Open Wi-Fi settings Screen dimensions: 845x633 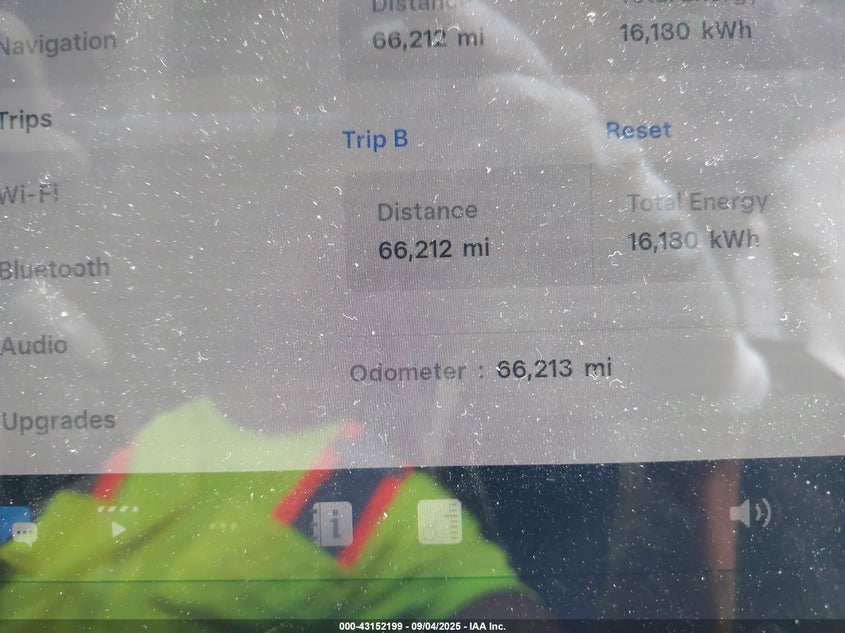pyautogui.click(x=30, y=193)
